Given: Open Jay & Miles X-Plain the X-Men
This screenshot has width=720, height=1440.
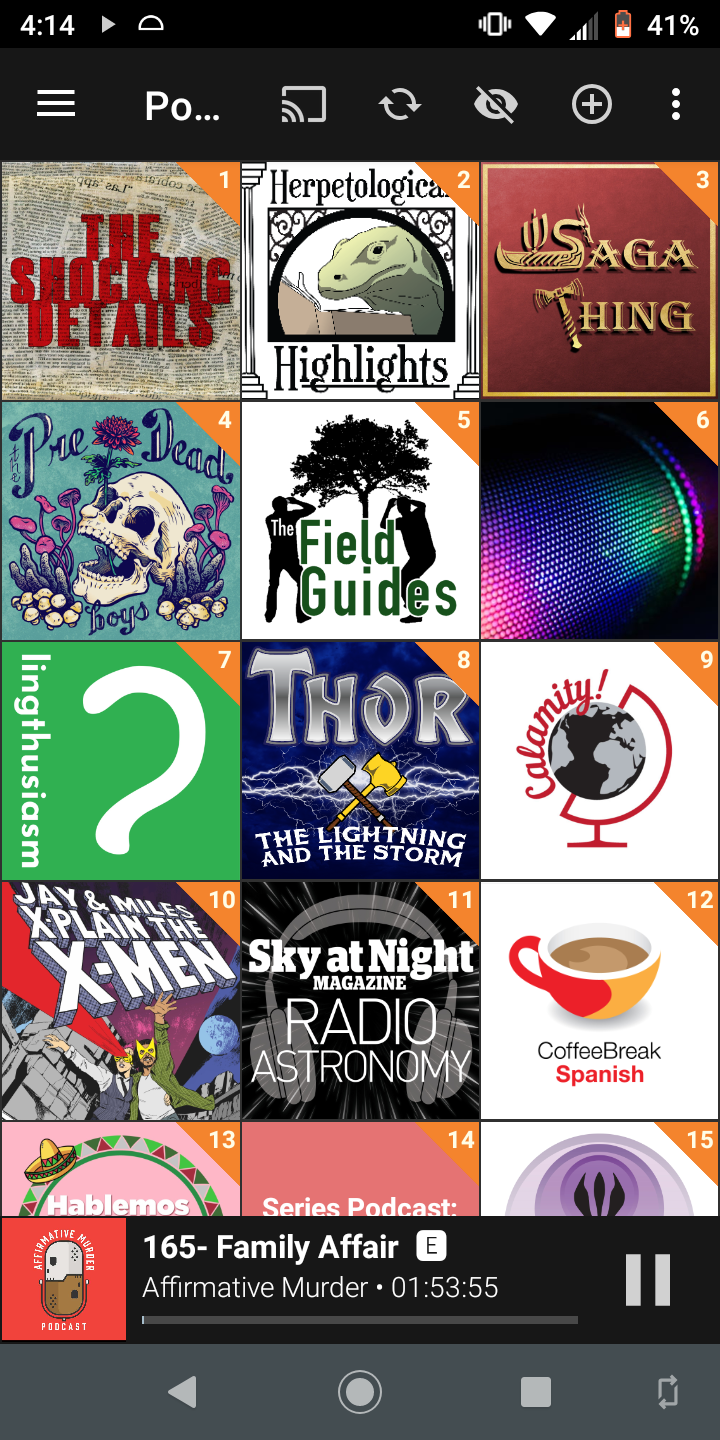Looking at the screenshot, I should point(121,1001).
